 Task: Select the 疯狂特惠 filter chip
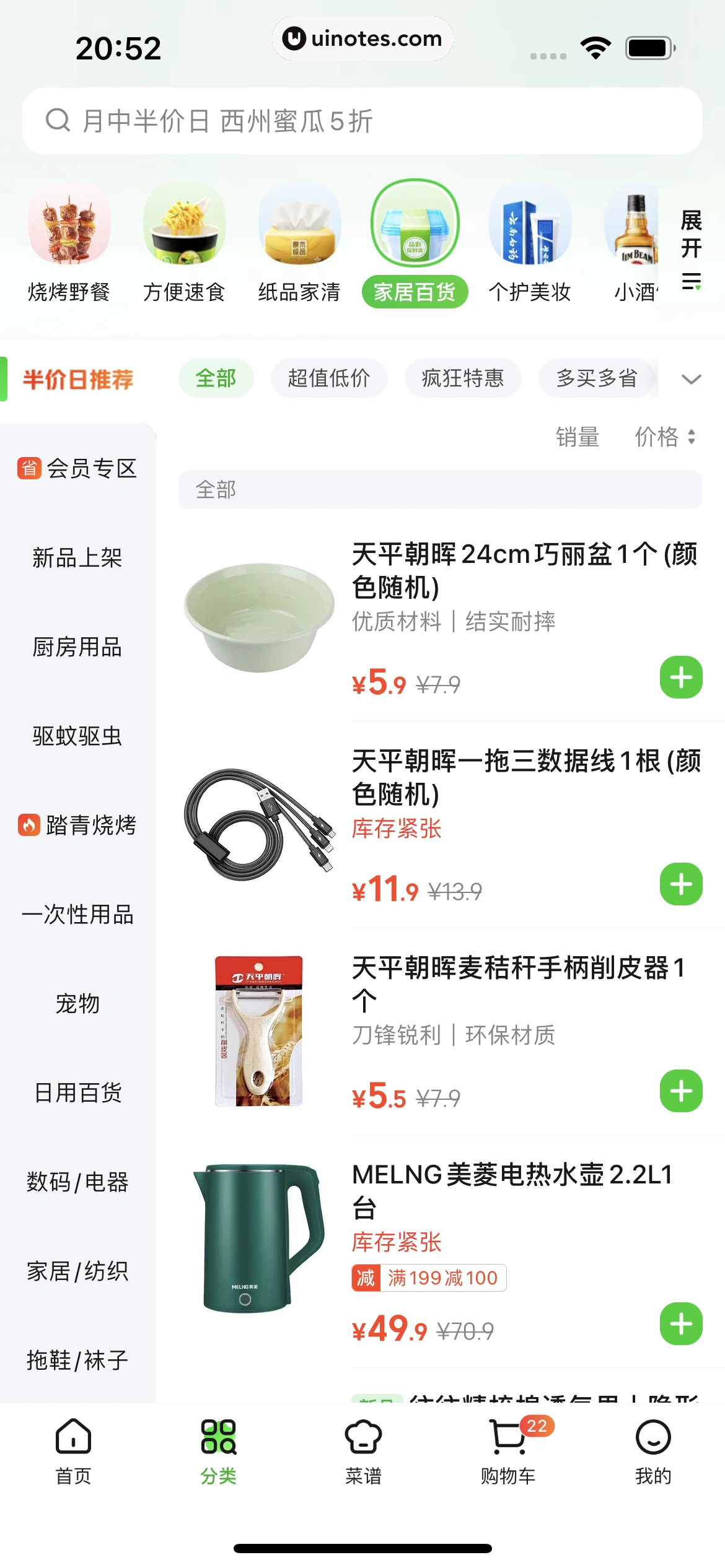coord(463,378)
